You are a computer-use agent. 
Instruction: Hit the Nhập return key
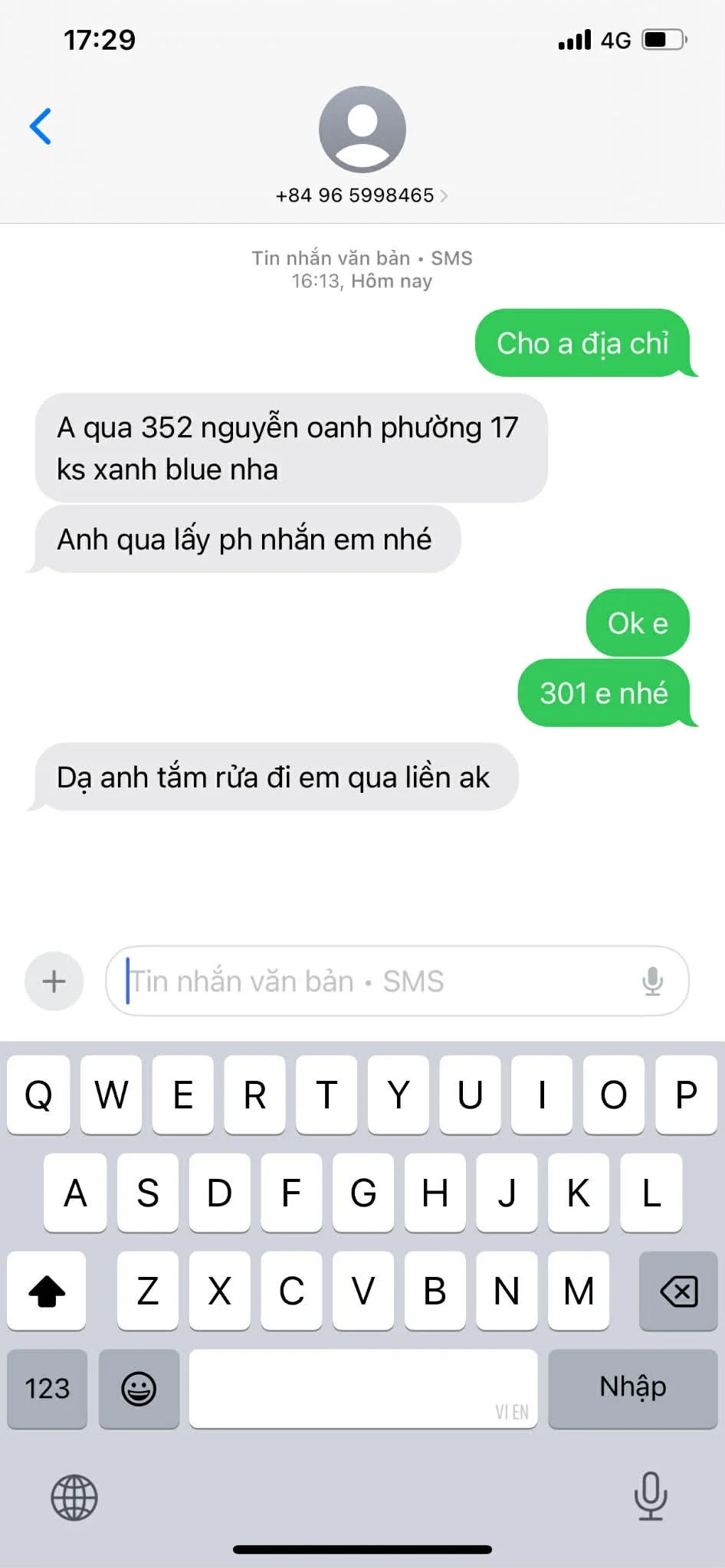click(632, 1389)
